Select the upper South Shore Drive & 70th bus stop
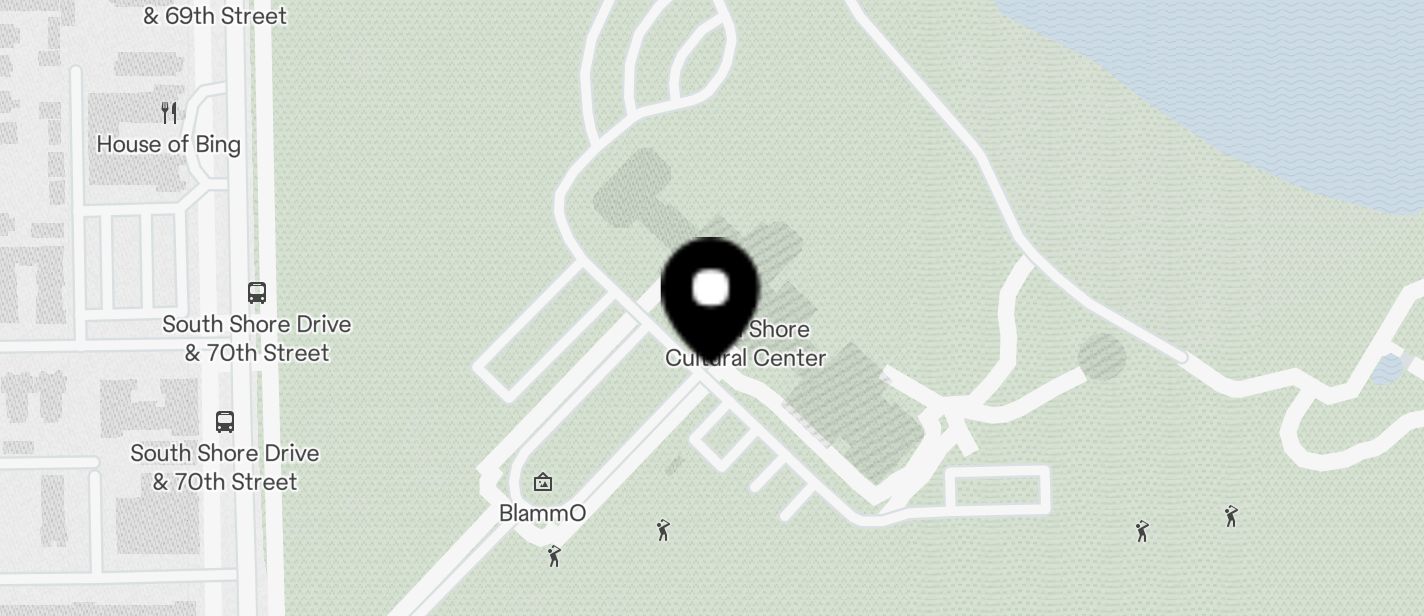This screenshot has height=616, width=1424. (257, 293)
